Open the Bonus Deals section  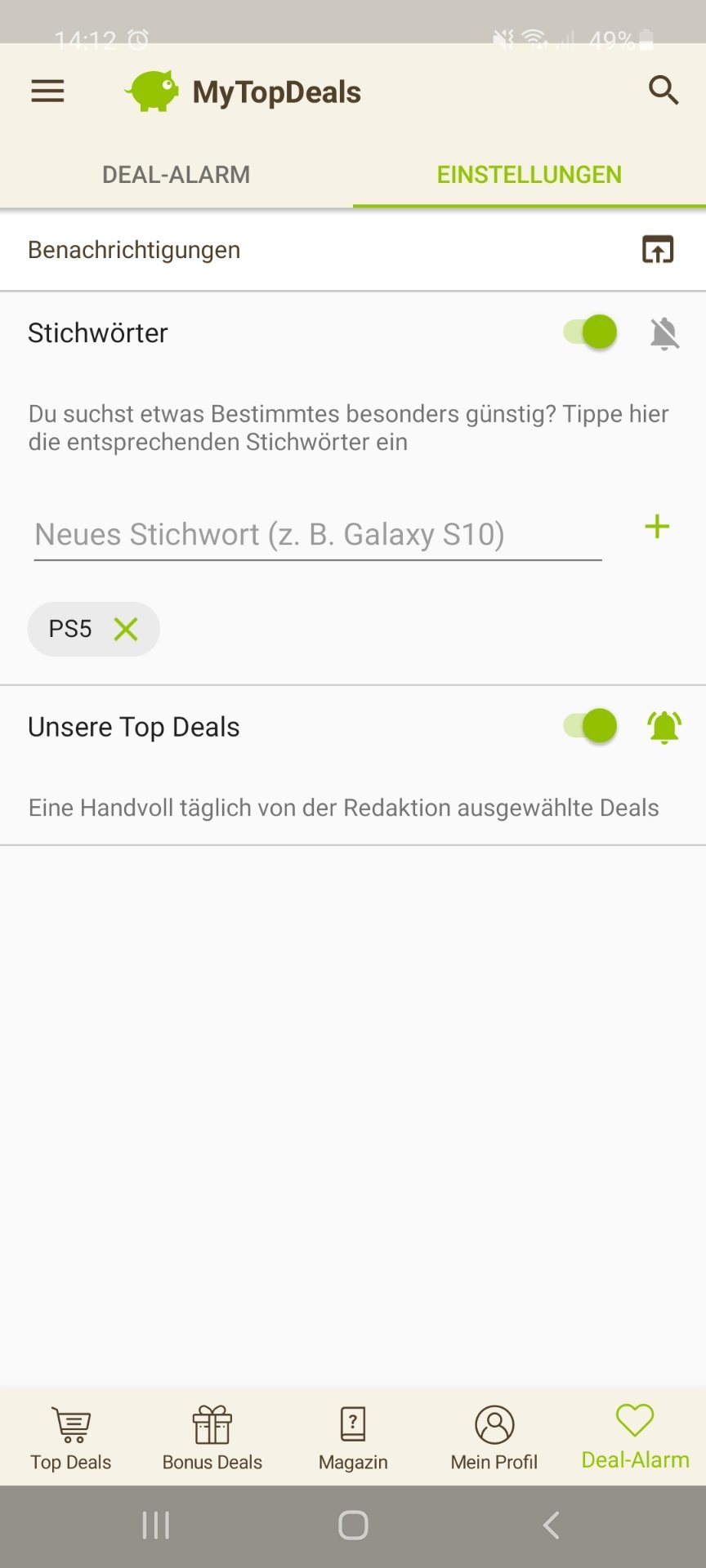click(212, 1437)
